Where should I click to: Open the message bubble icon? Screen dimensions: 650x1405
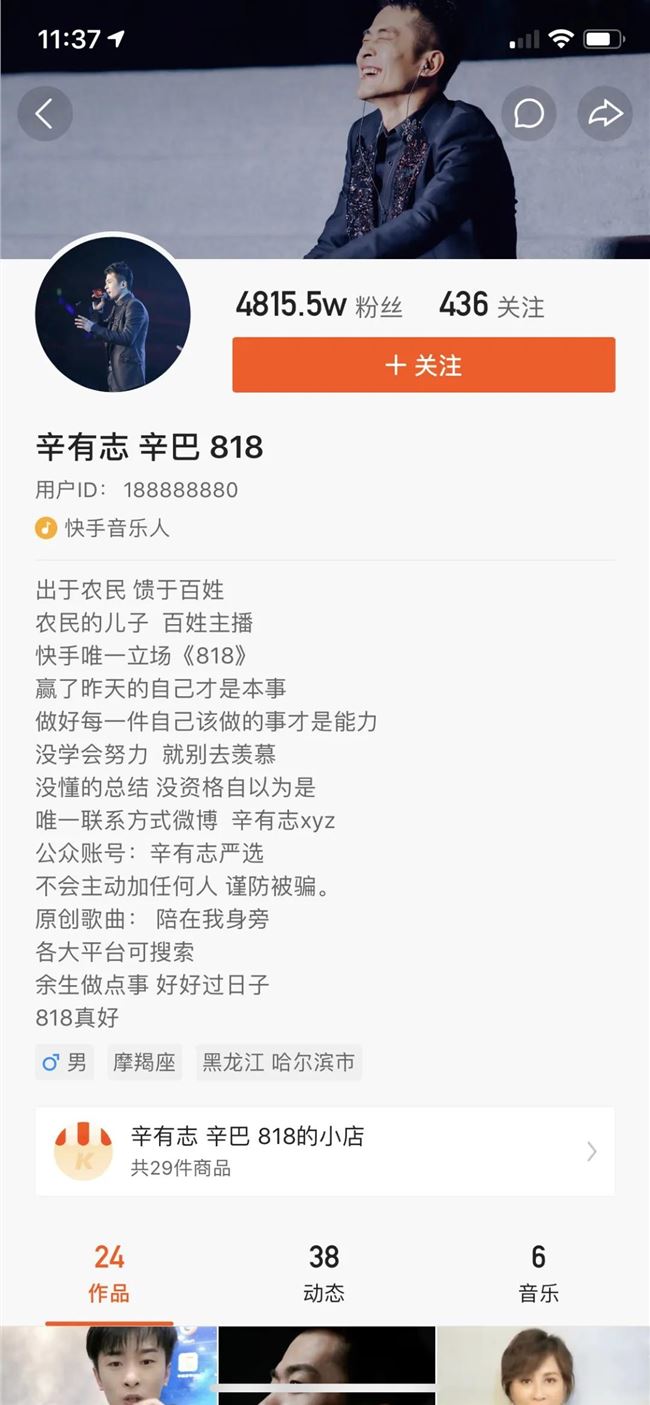(x=529, y=113)
